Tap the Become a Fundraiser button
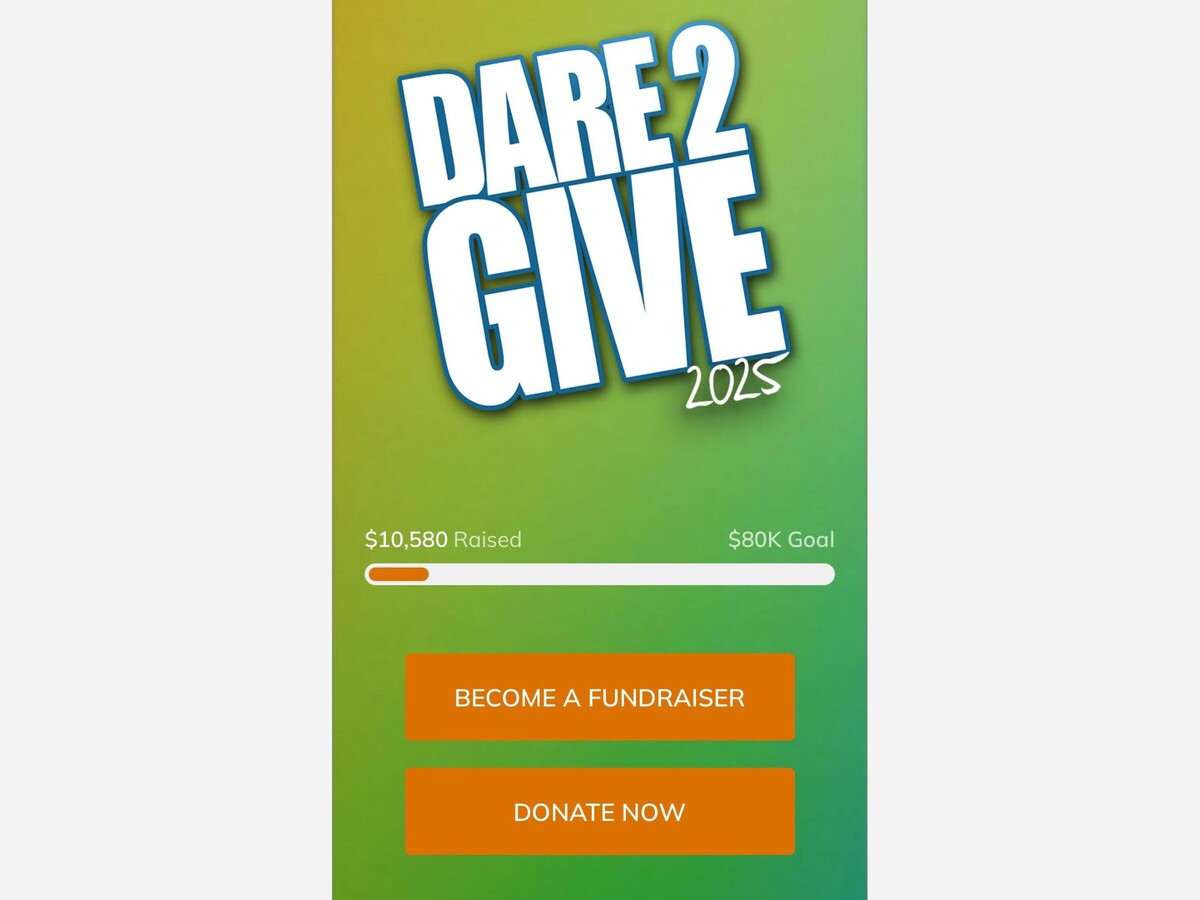 pos(600,697)
